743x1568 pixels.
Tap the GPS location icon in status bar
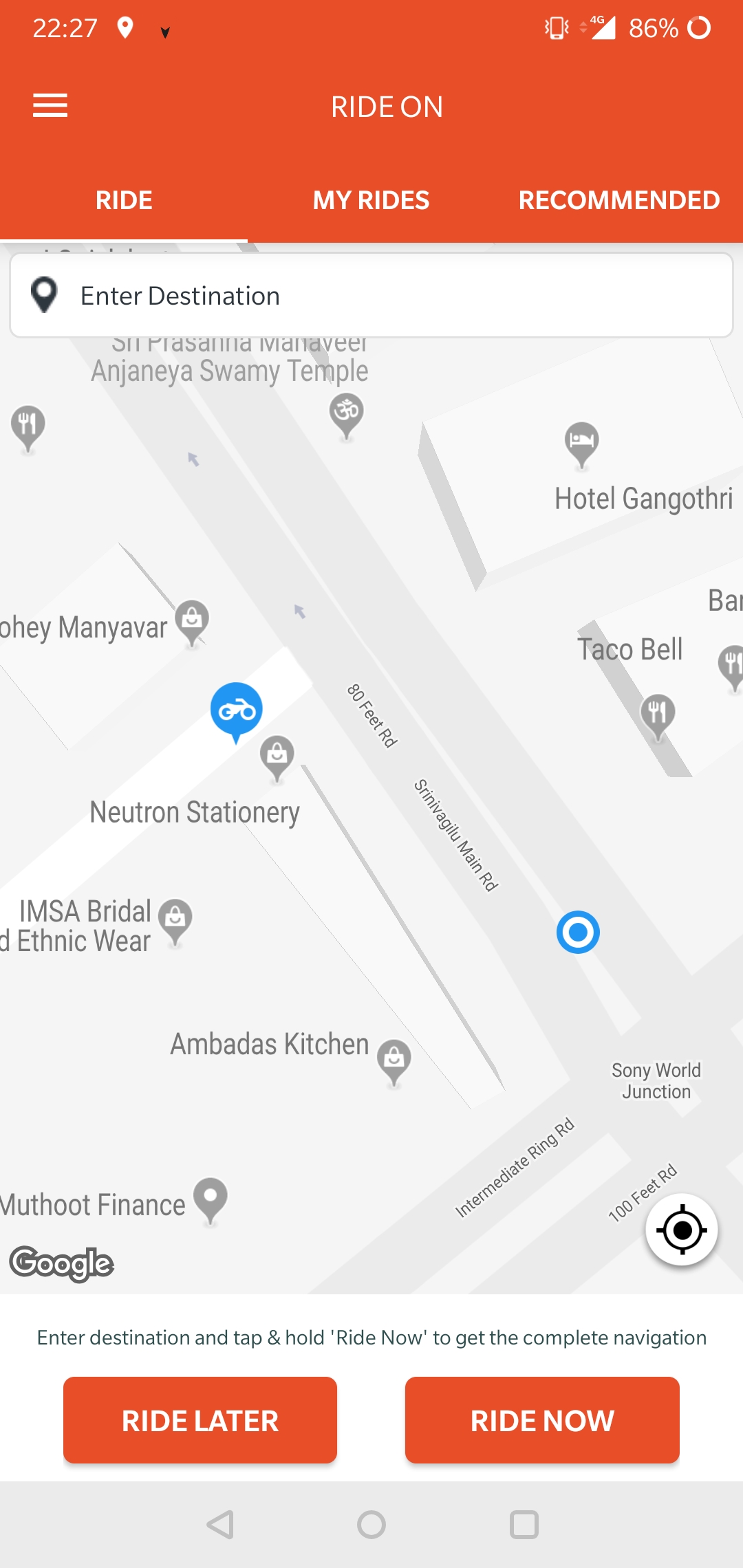coord(125,28)
